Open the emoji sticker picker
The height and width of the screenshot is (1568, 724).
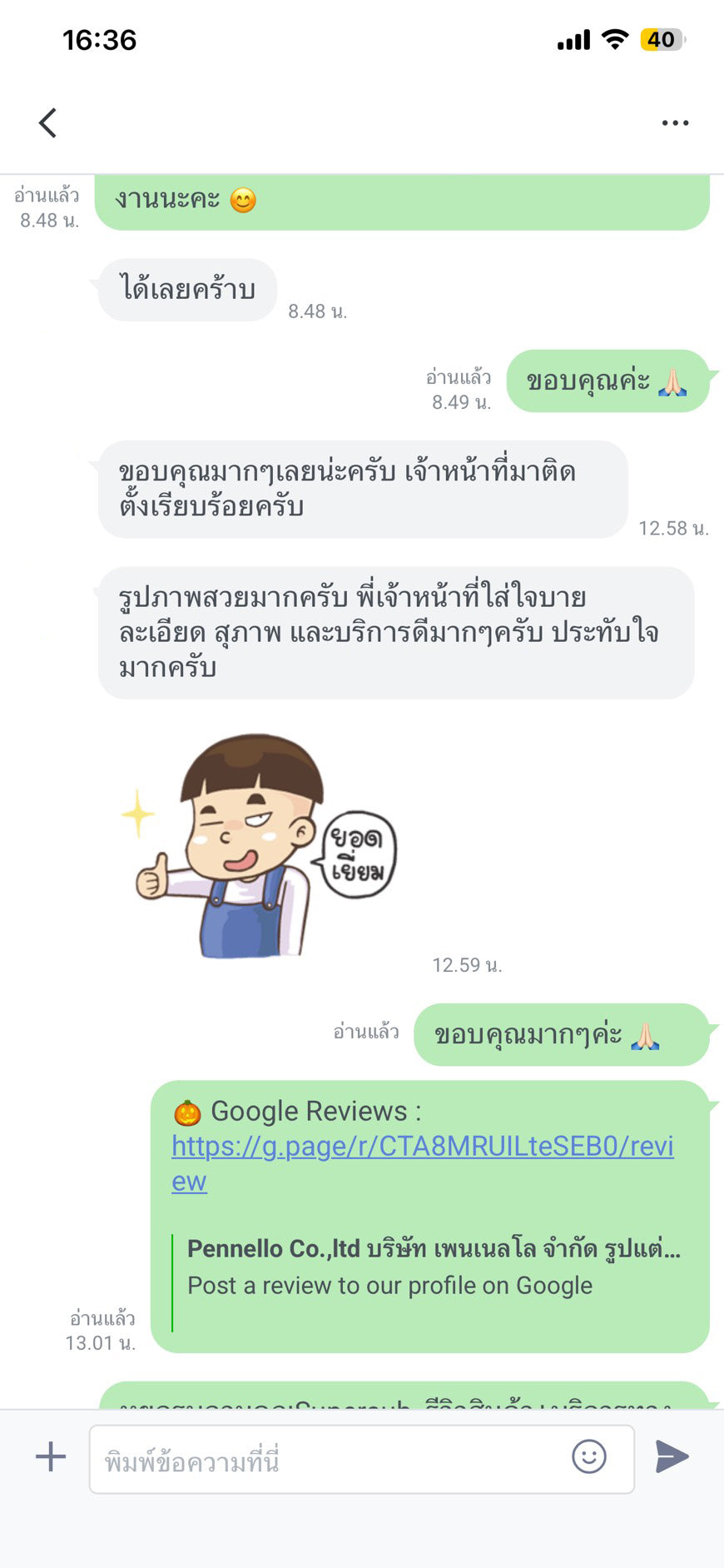(x=589, y=1456)
